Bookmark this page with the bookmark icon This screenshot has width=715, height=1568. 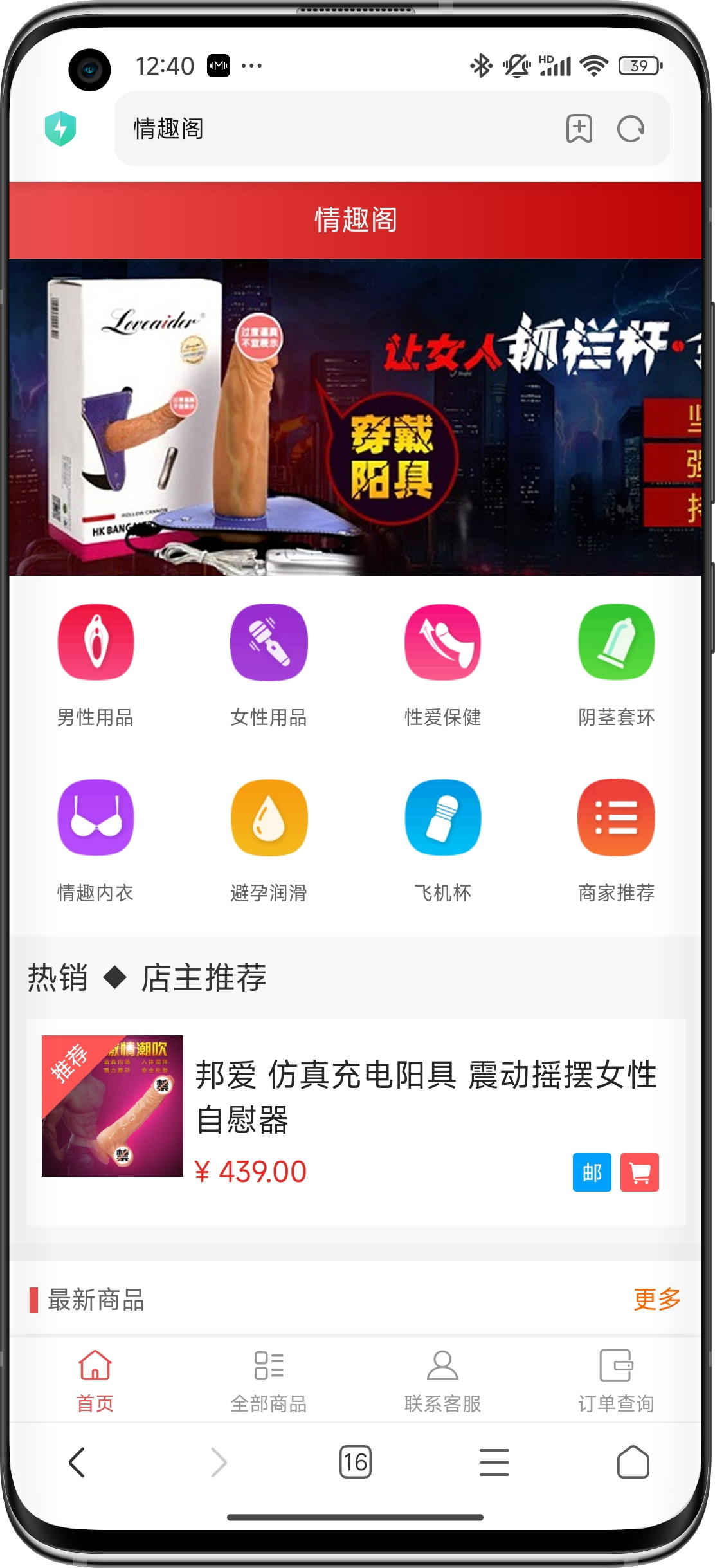click(x=579, y=129)
